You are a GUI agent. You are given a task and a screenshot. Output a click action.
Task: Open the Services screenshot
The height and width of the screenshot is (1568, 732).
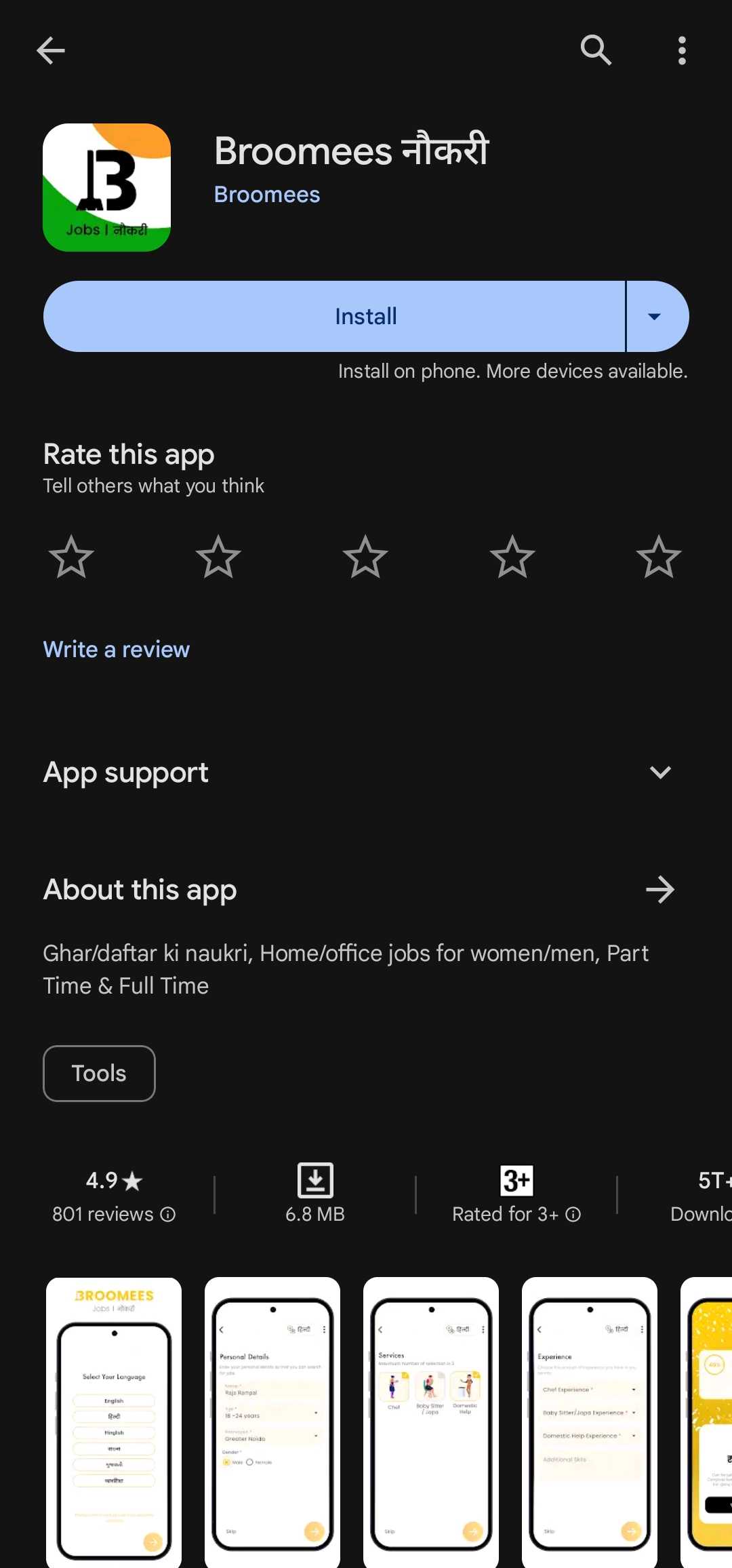[x=431, y=1422]
